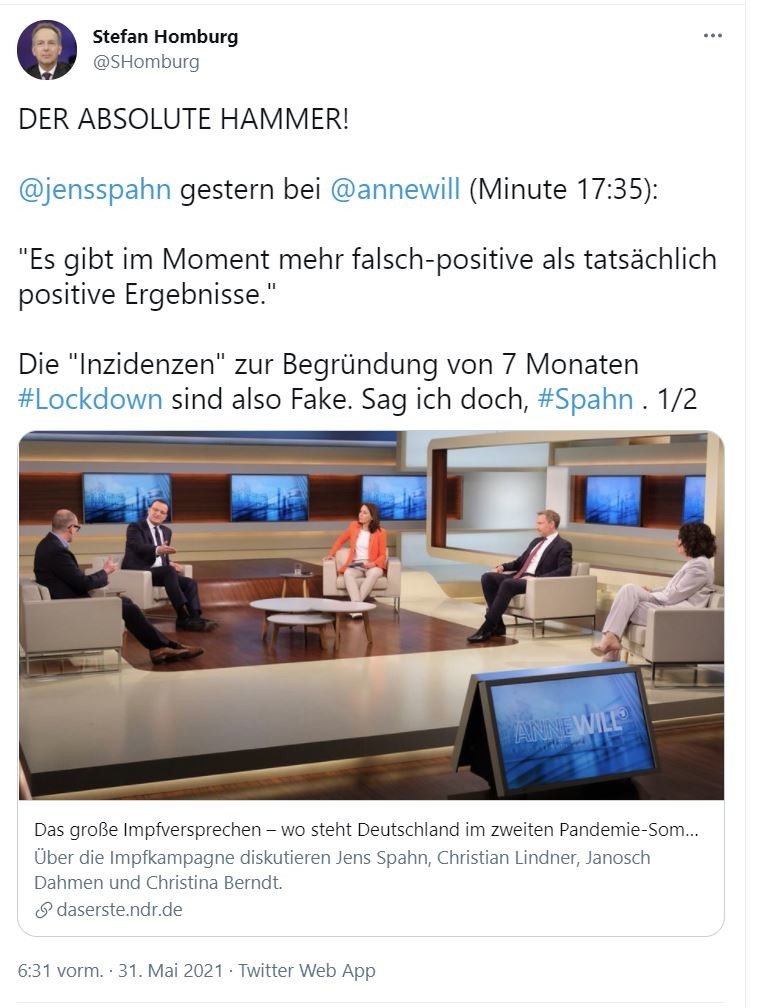Open the #Spahn hashtag

click(585, 399)
